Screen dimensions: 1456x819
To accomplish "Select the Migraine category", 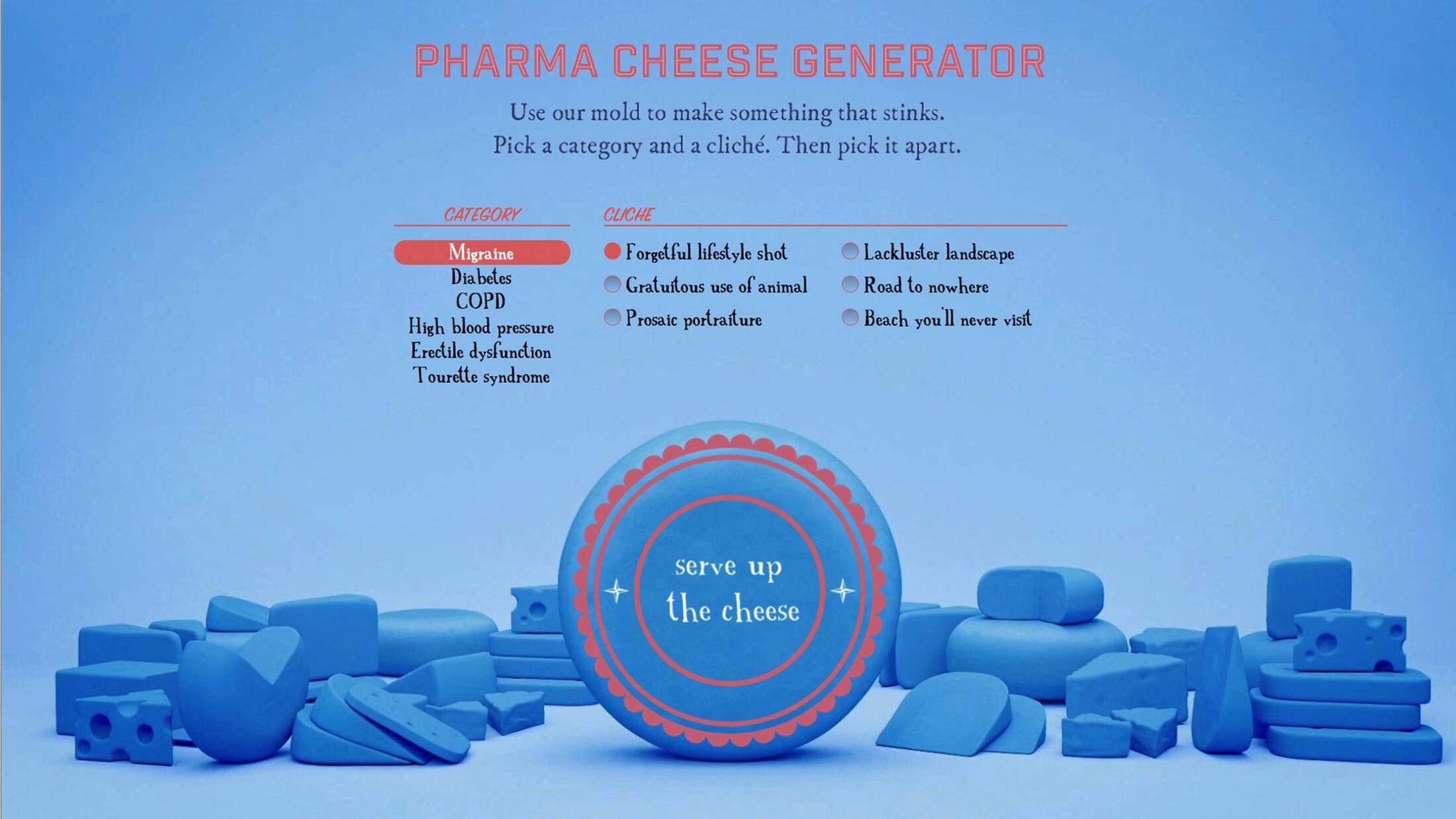I will pyautogui.click(x=481, y=253).
